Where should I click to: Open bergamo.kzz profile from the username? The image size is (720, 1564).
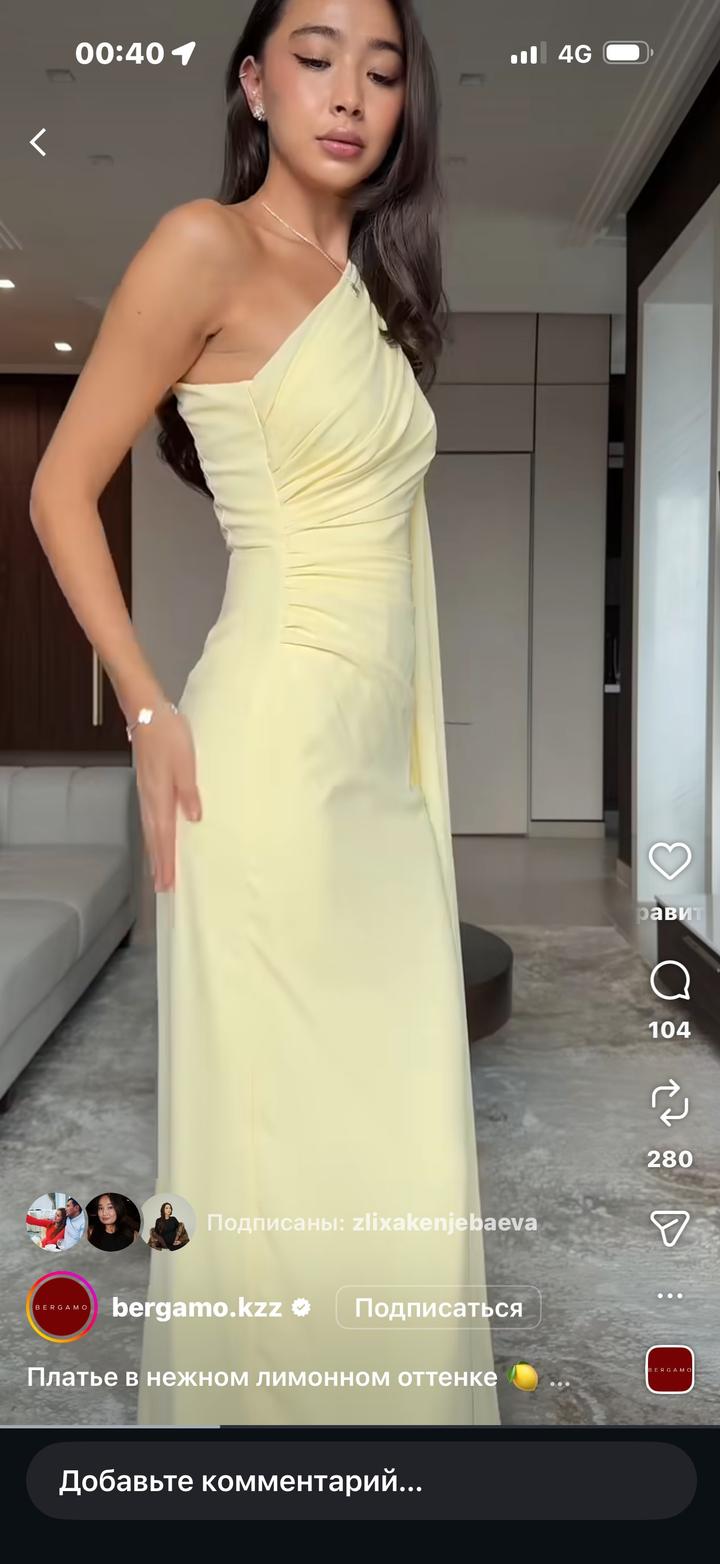pyautogui.click(x=196, y=1307)
